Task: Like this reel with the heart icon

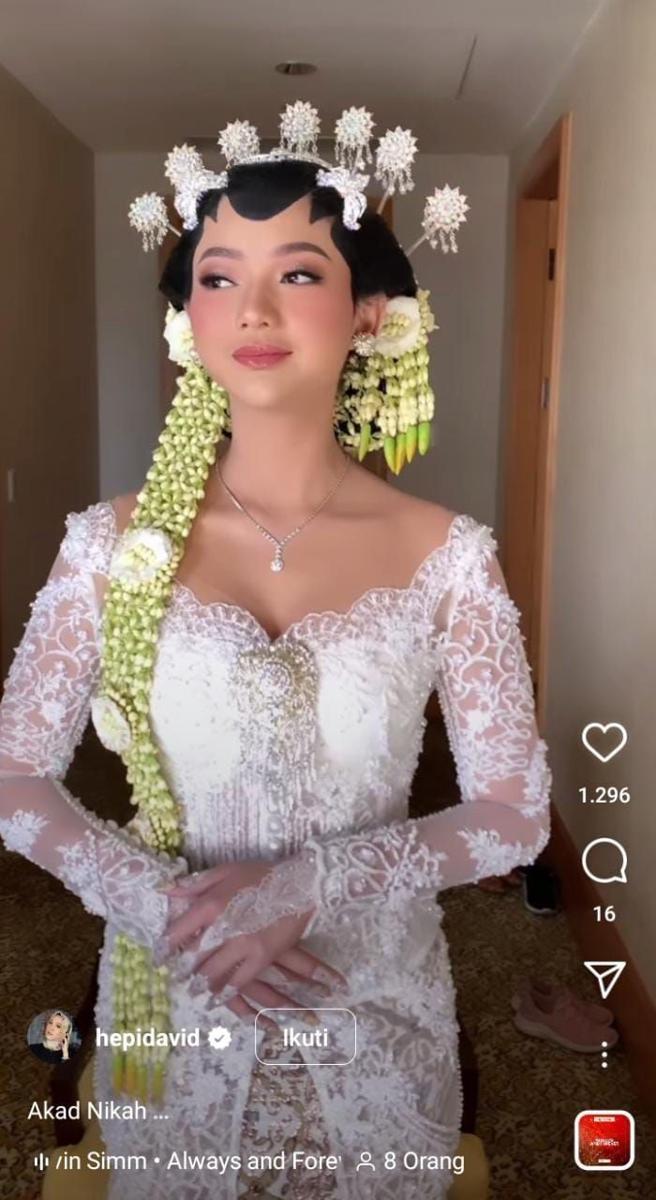Action: pos(604,742)
